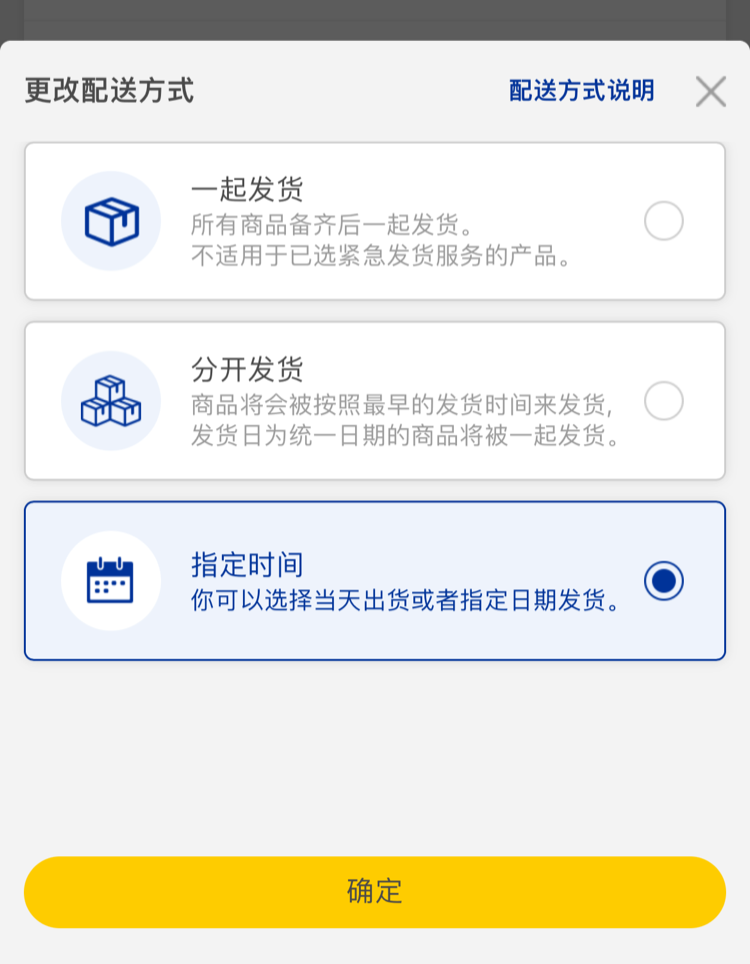The height and width of the screenshot is (964, 750).
Task: Close the 更改配送方式 dialog
Action: [711, 92]
